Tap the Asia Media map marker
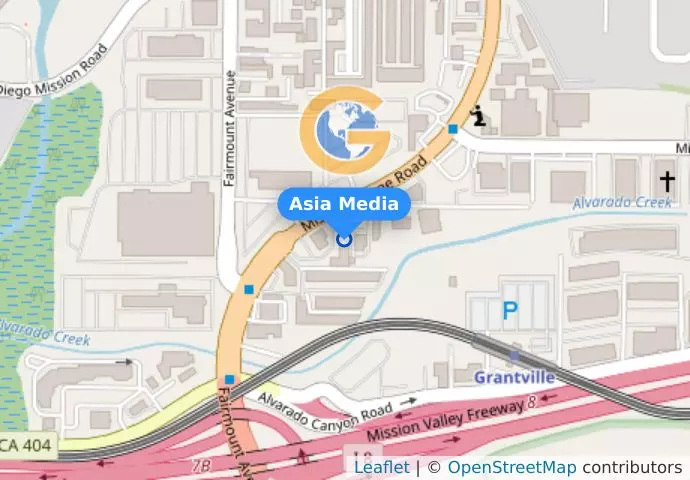The height and width of the screenshot is (480, 690). [x=344, y=238]
